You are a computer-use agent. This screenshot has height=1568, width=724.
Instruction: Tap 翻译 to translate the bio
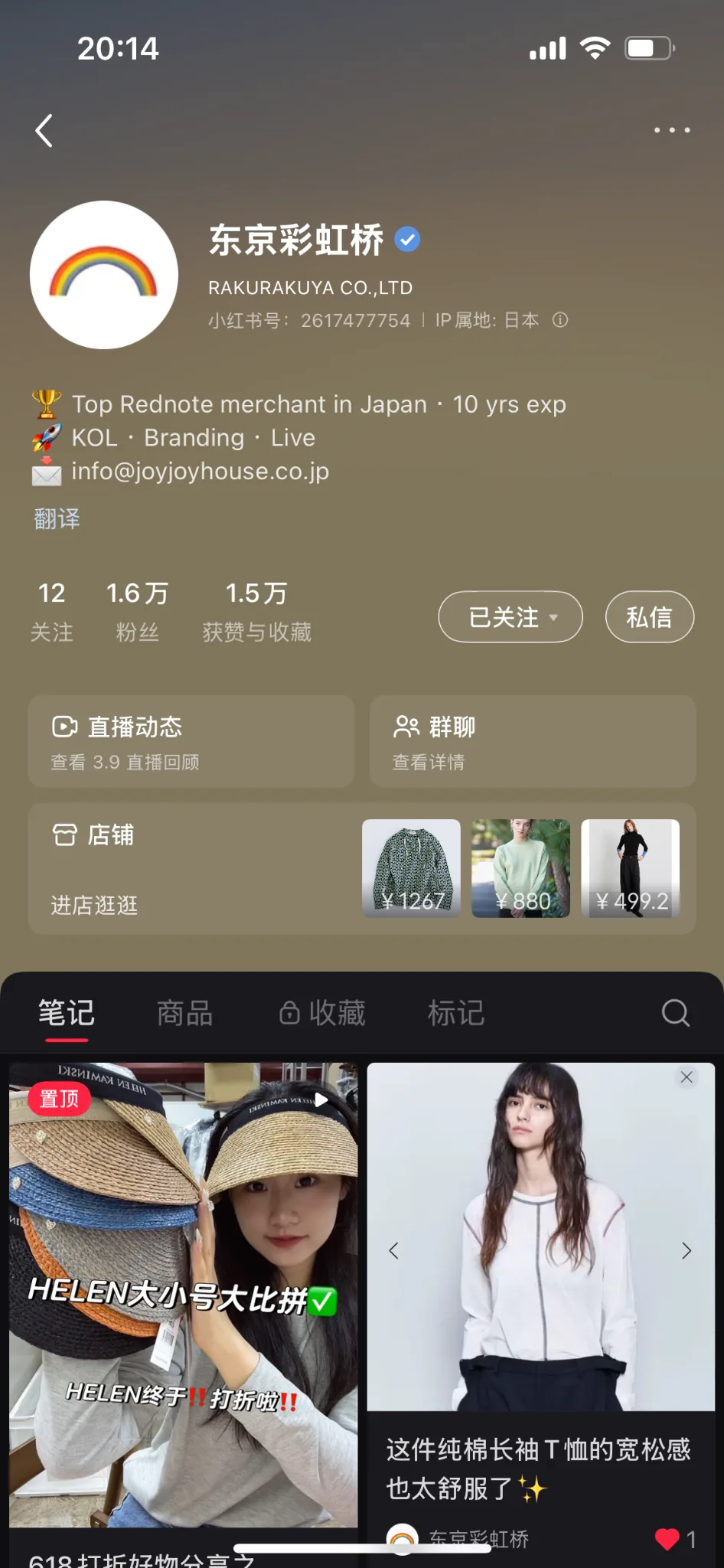tap(57, 519)
